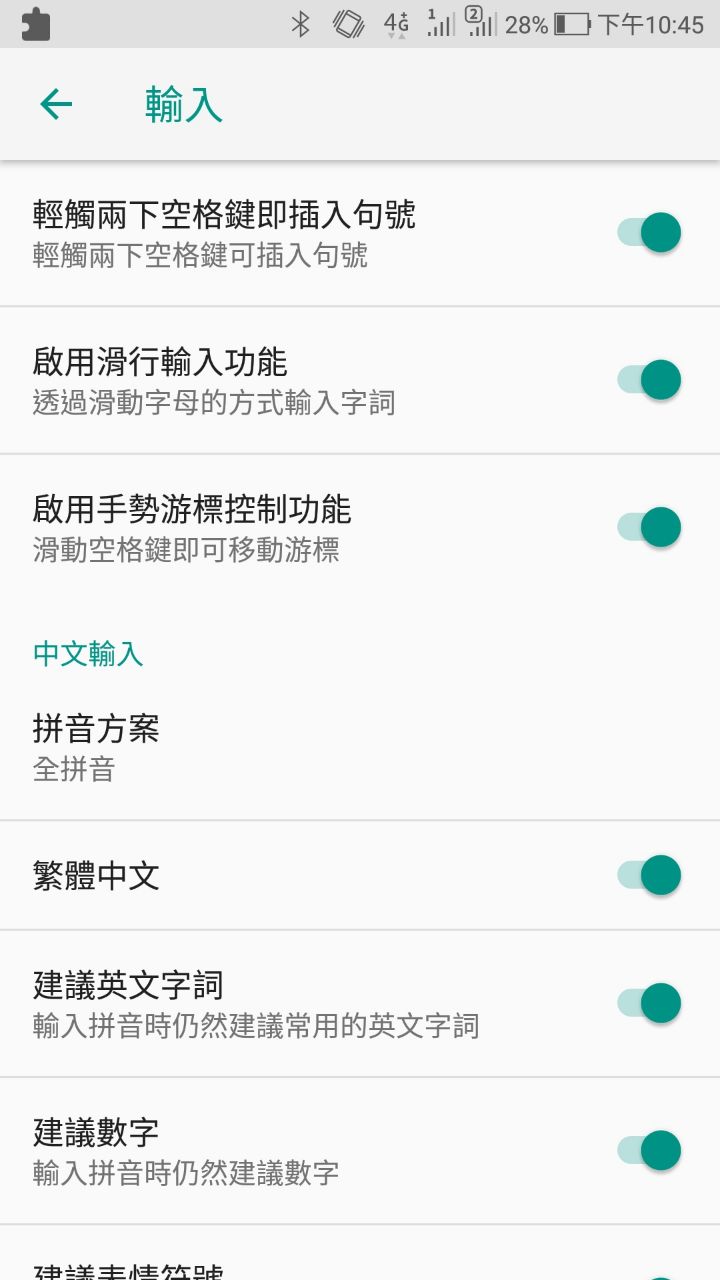The width and height of the screenshot is (720, 1280).
Task: Switch off 繁體中文 toggle
Action: 650,875
